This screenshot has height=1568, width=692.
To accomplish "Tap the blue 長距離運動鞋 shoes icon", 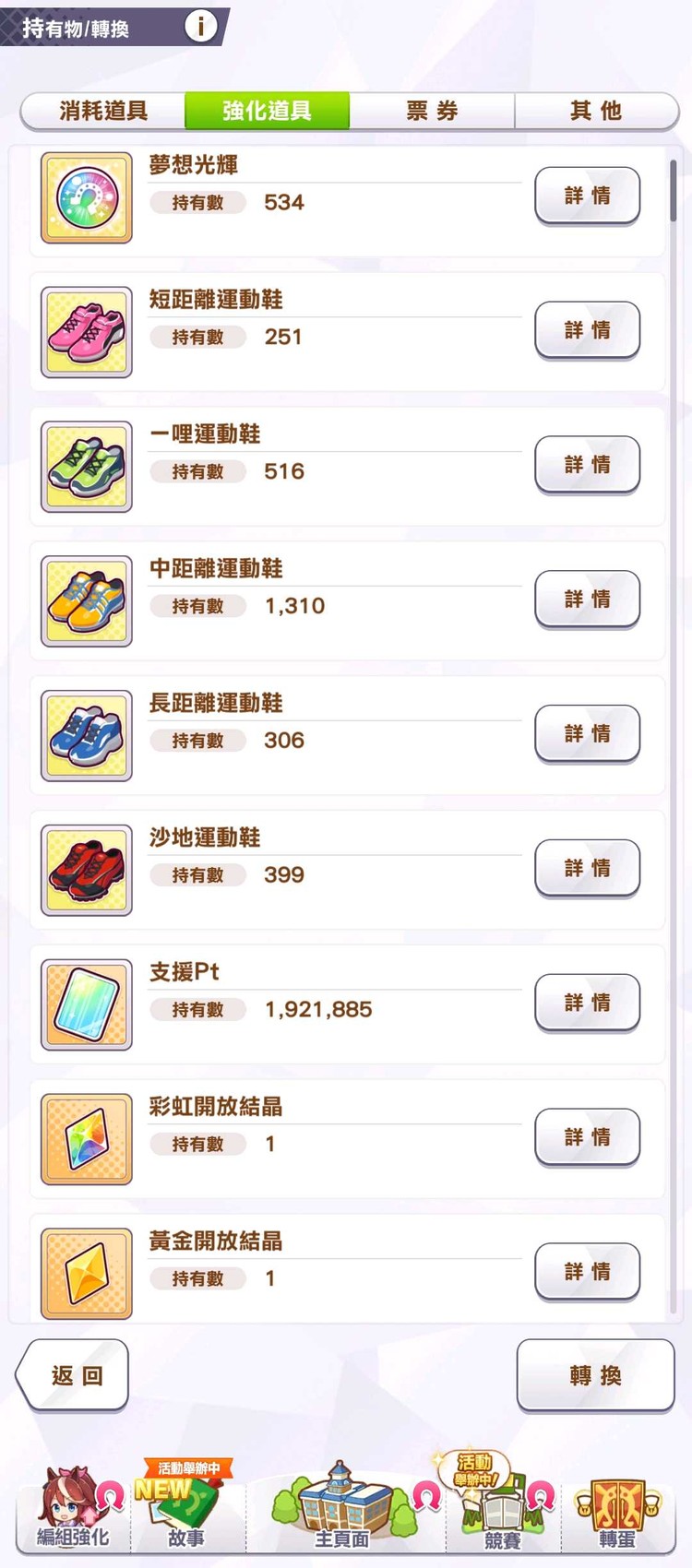I will (86, 734).
